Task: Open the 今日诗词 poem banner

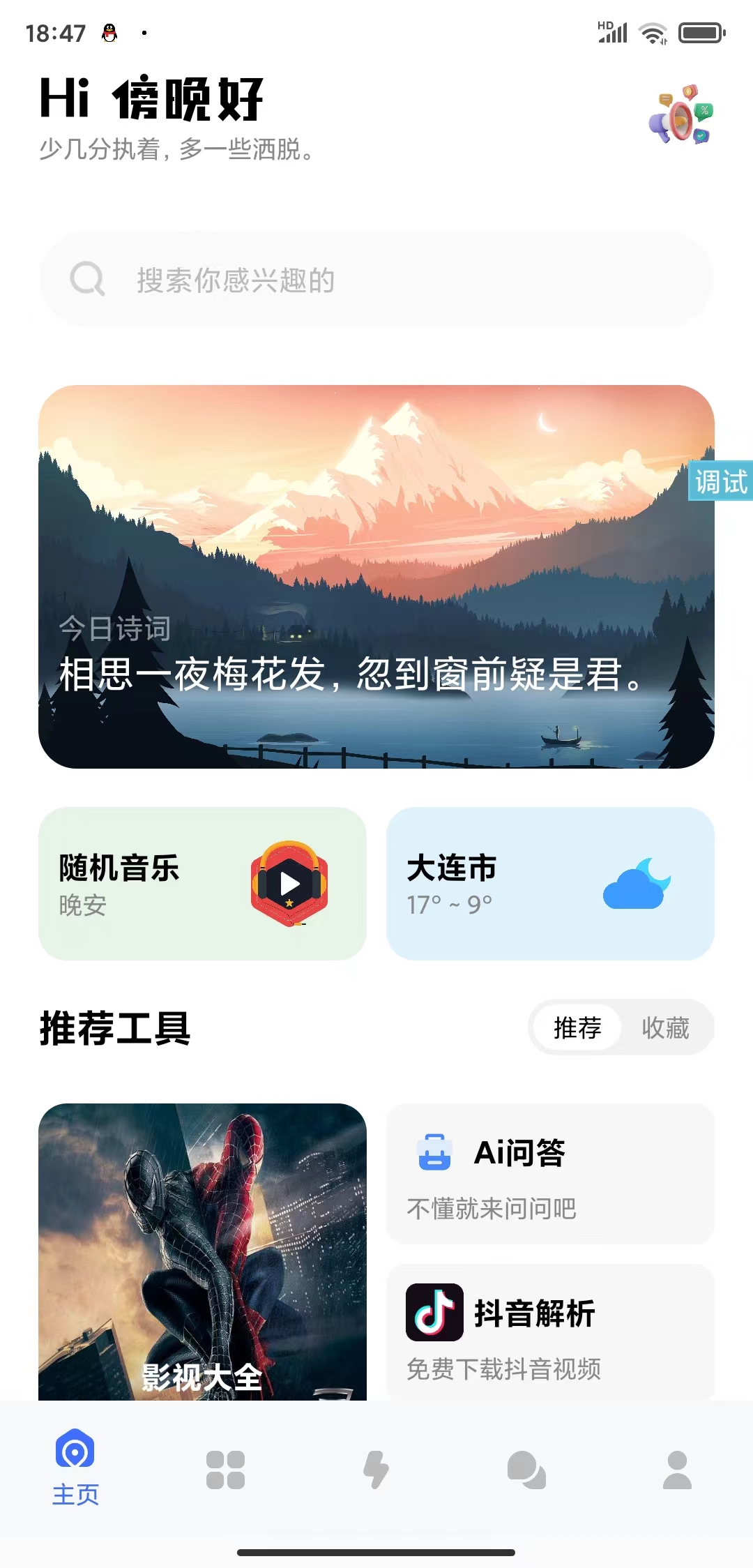Action: (376, 576)
